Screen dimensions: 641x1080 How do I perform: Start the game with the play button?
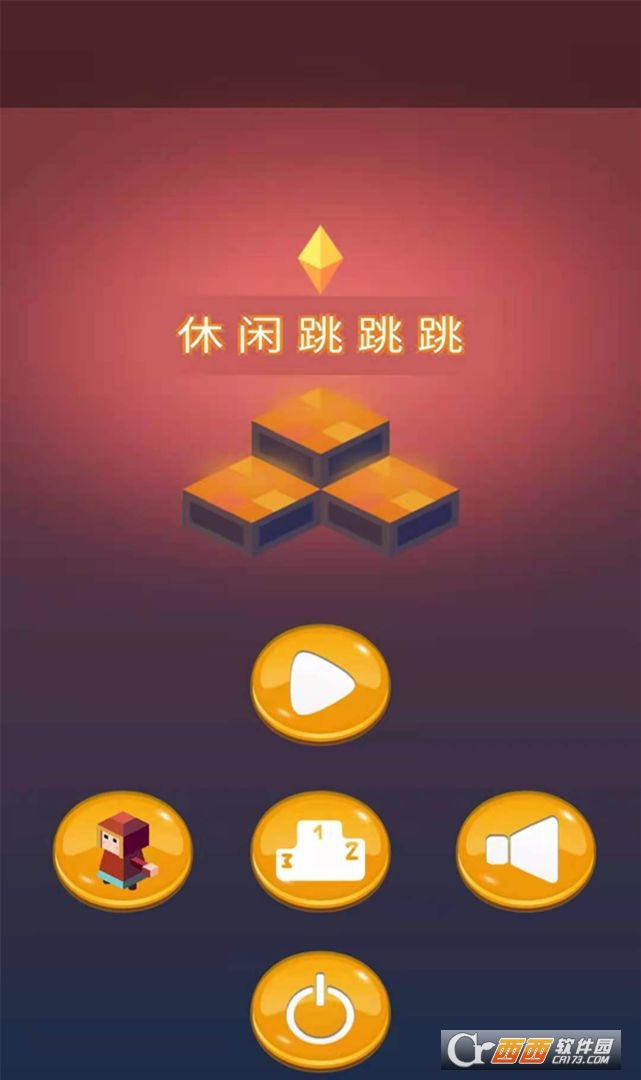[320, 684]
